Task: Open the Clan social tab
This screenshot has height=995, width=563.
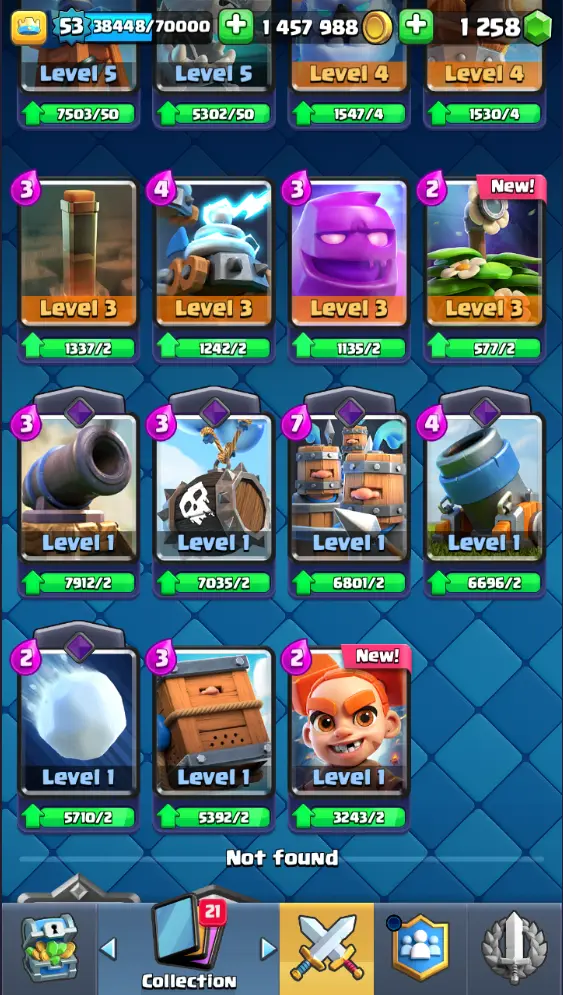Action: coord(420,948)
